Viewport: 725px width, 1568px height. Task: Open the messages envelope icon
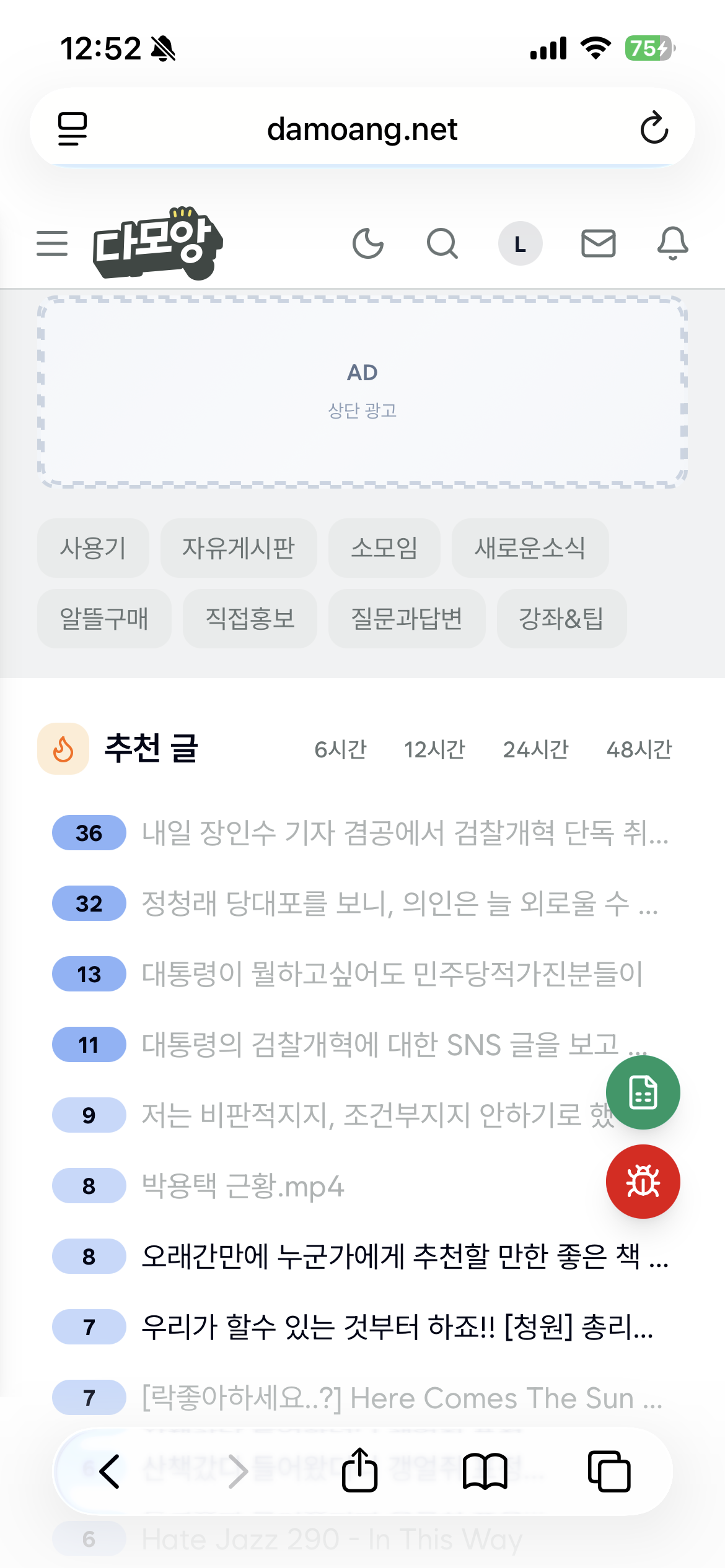598,243
